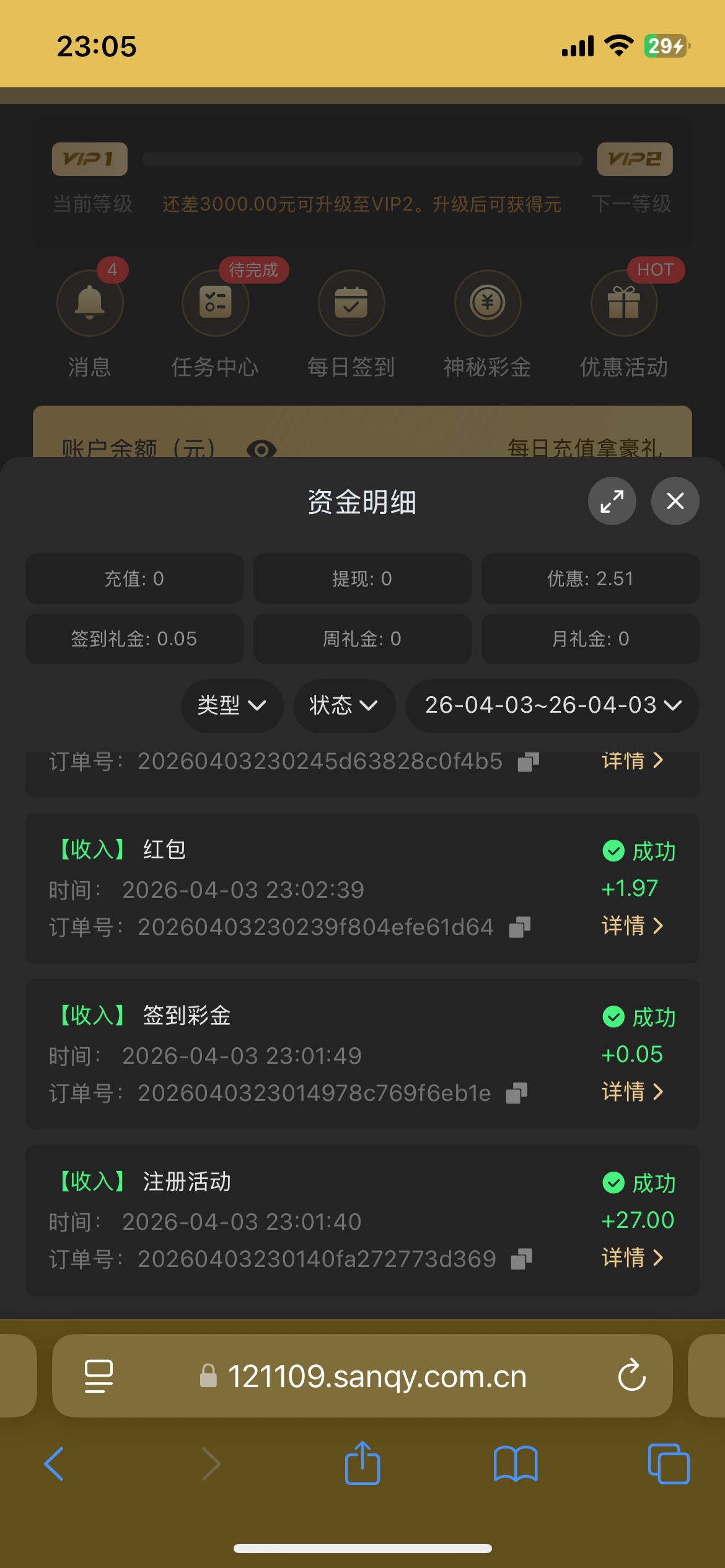Open 详情 of the 红包 record
The width and height of the screenshot is (725, 1568).
click(x=633, y=926)
